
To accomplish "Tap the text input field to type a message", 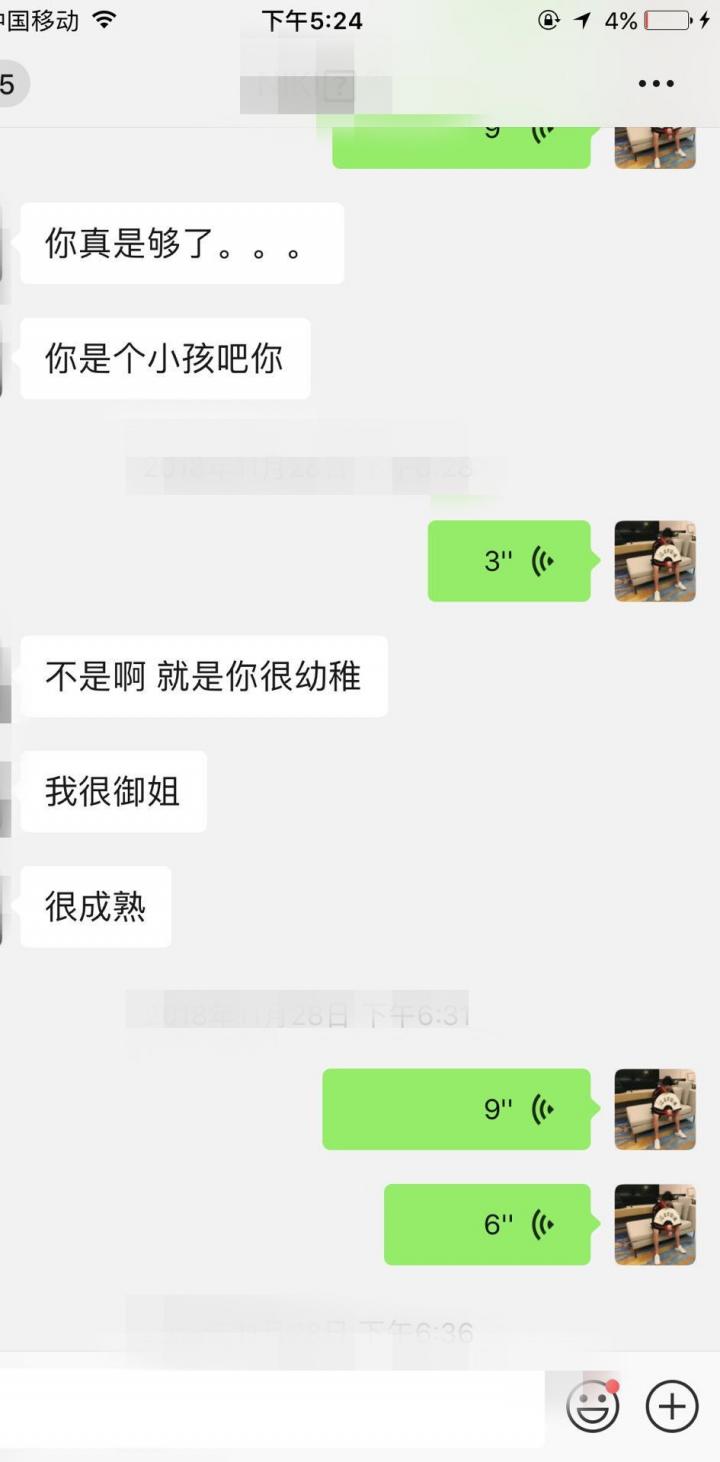I will click(x=270, y=1406).
